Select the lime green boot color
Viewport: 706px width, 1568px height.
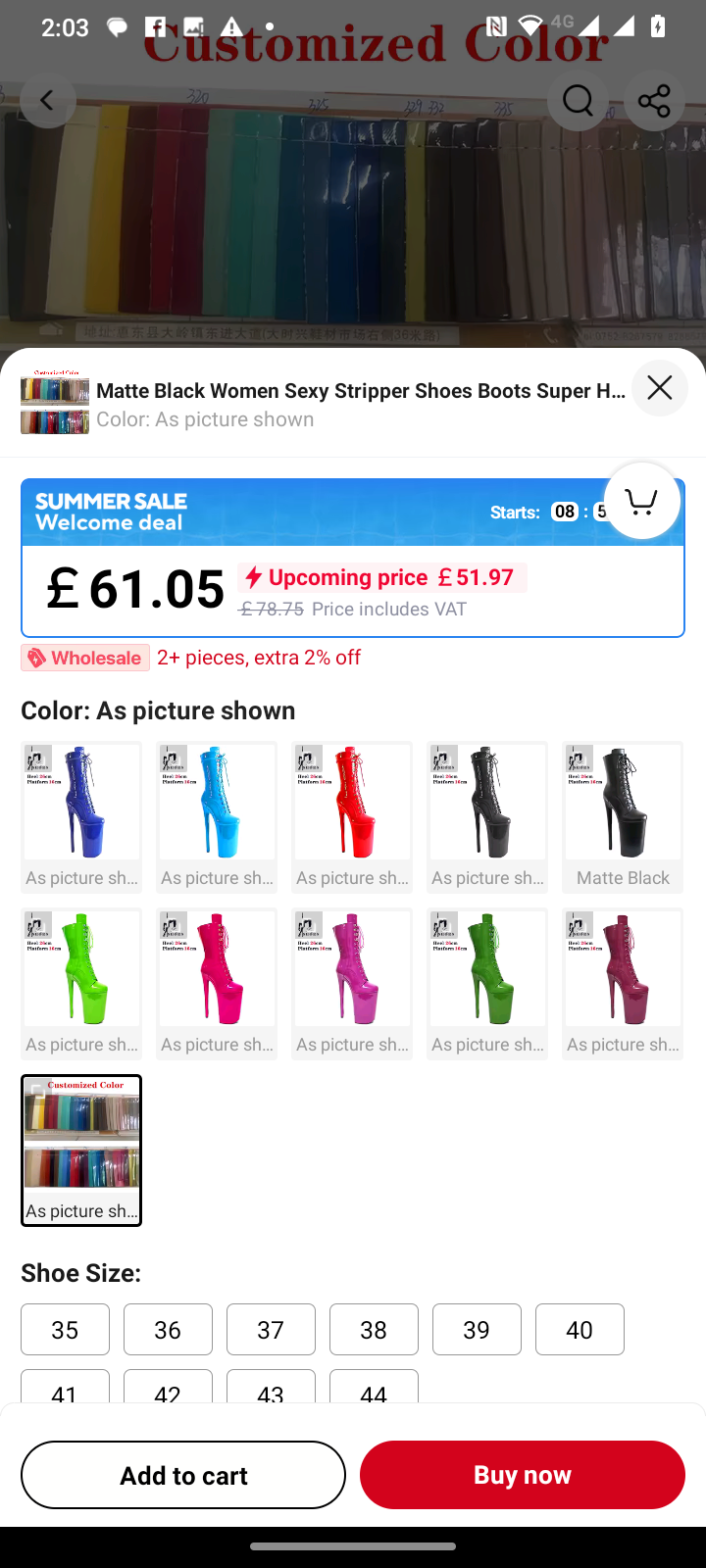pyautogui.click(x=81, y=983)
